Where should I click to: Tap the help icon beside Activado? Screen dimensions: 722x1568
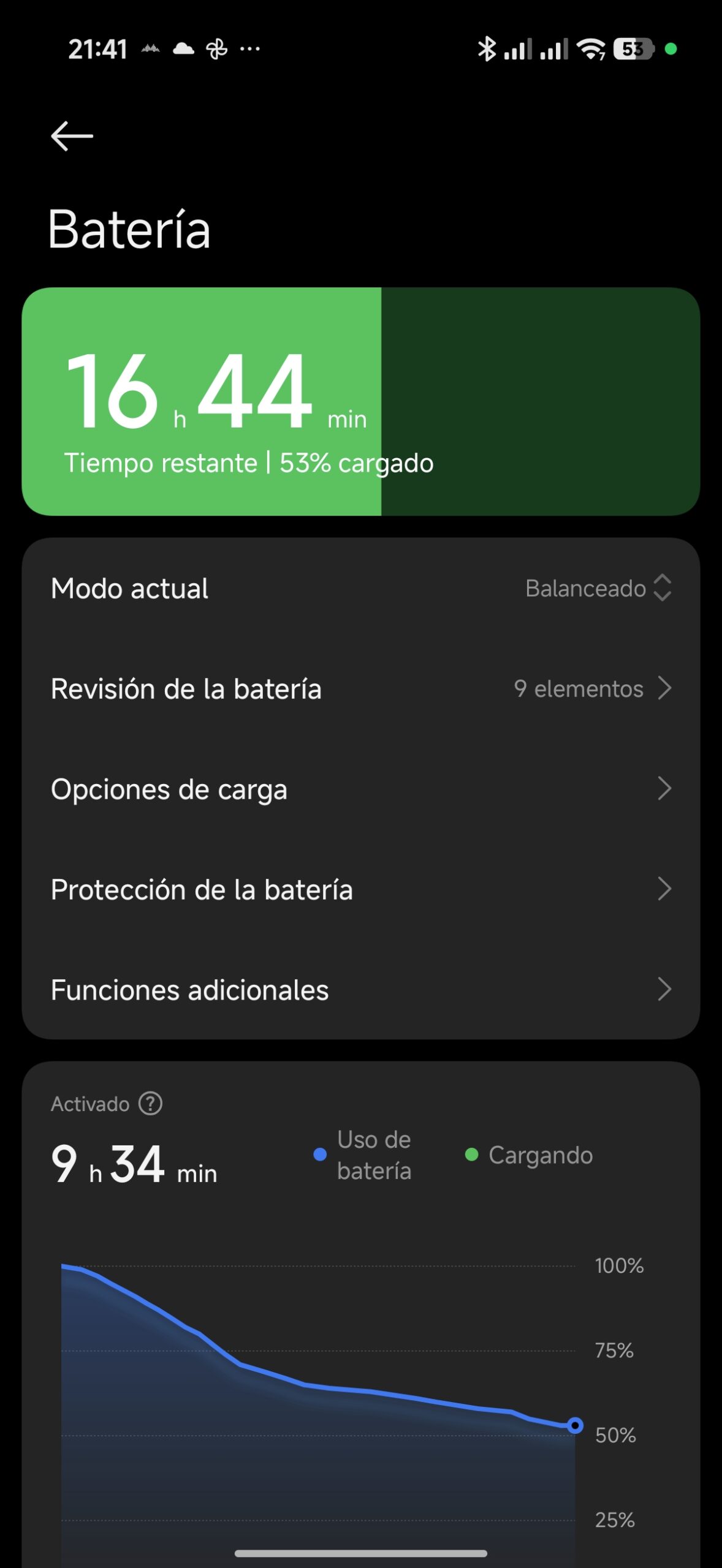tap(150, 1104)
